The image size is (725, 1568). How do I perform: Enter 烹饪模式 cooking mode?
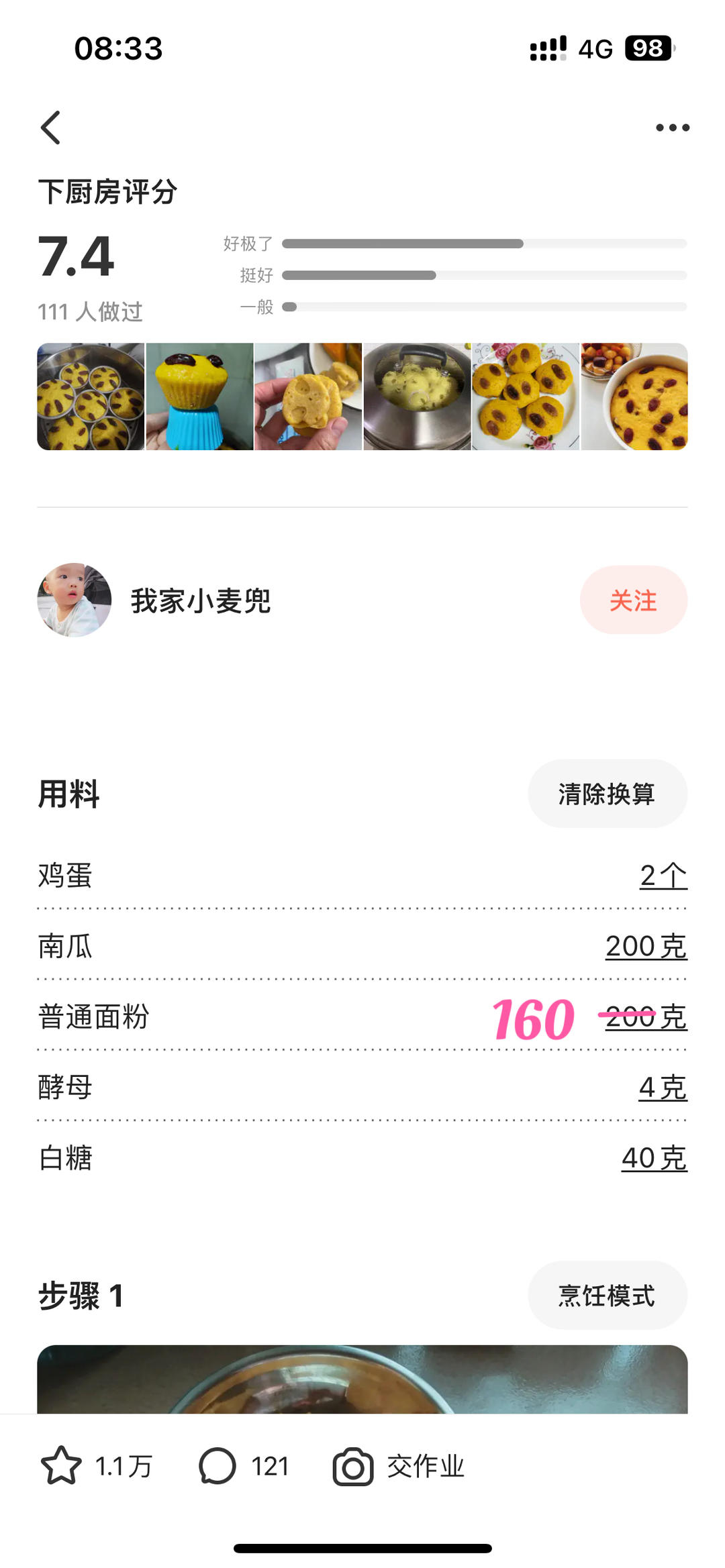tap(607, 1296)
